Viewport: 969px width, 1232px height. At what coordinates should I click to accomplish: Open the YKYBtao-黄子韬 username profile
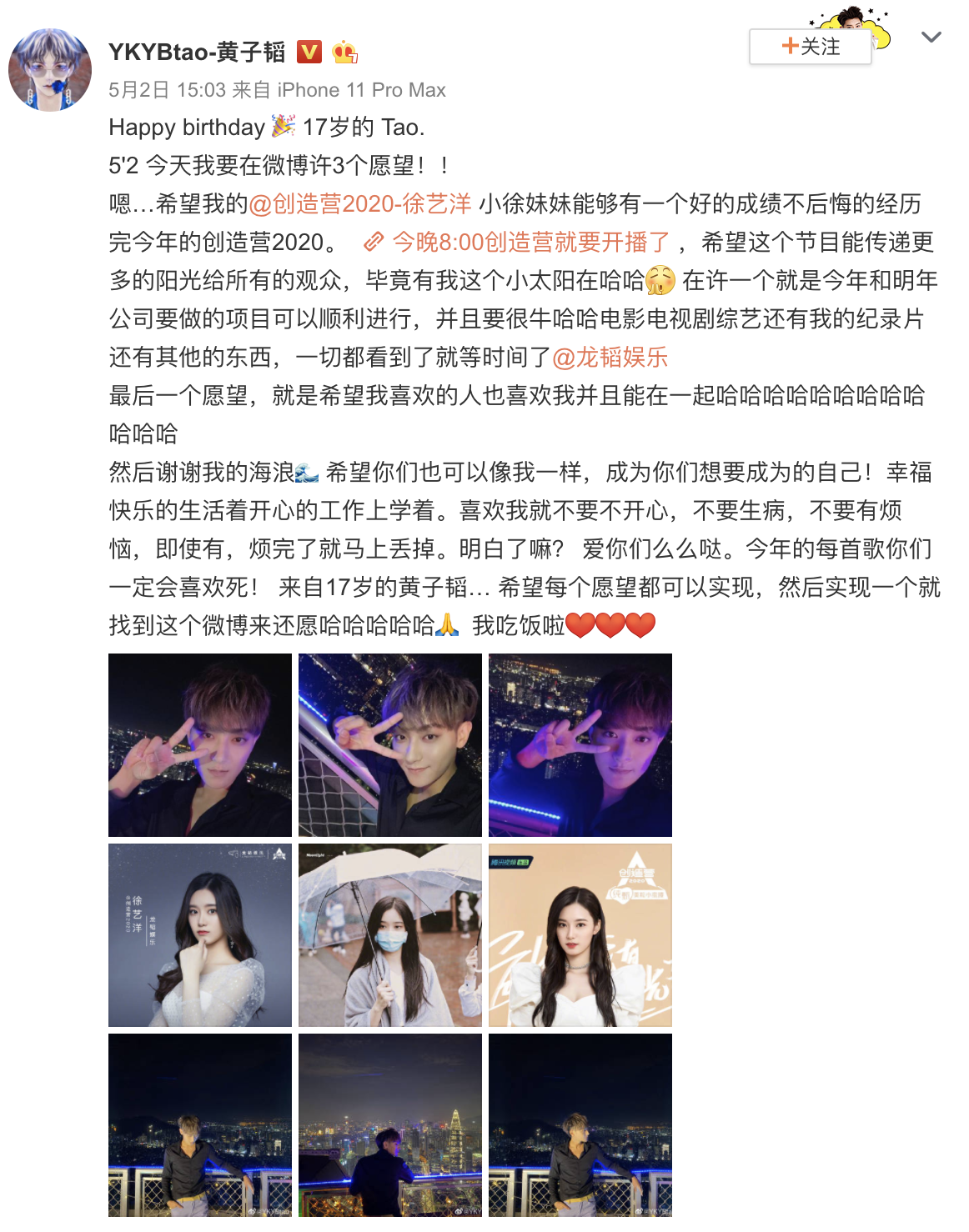point(197,52)
